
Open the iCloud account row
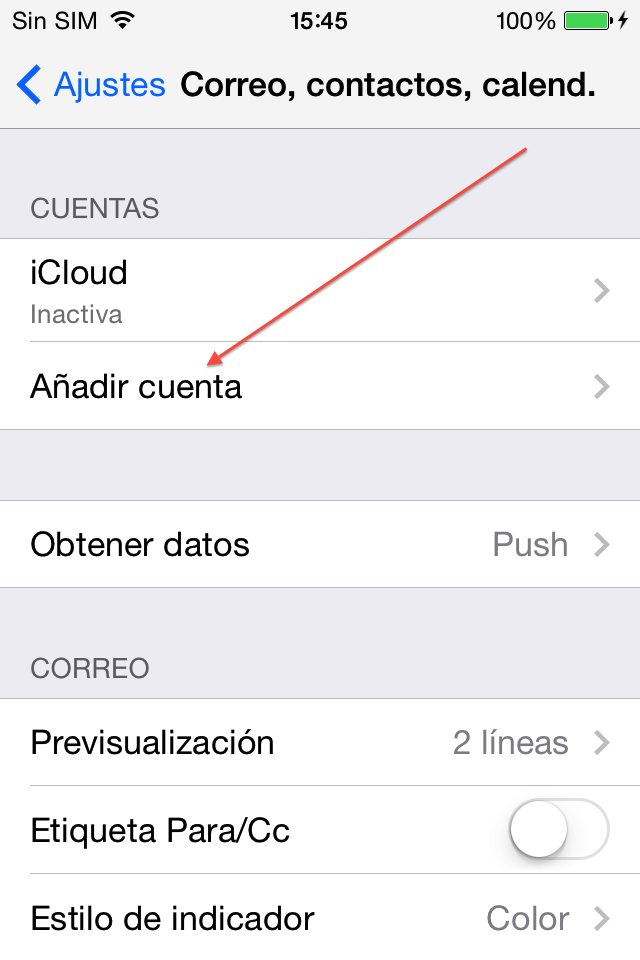pyautogui.click(x=320, y=290)
